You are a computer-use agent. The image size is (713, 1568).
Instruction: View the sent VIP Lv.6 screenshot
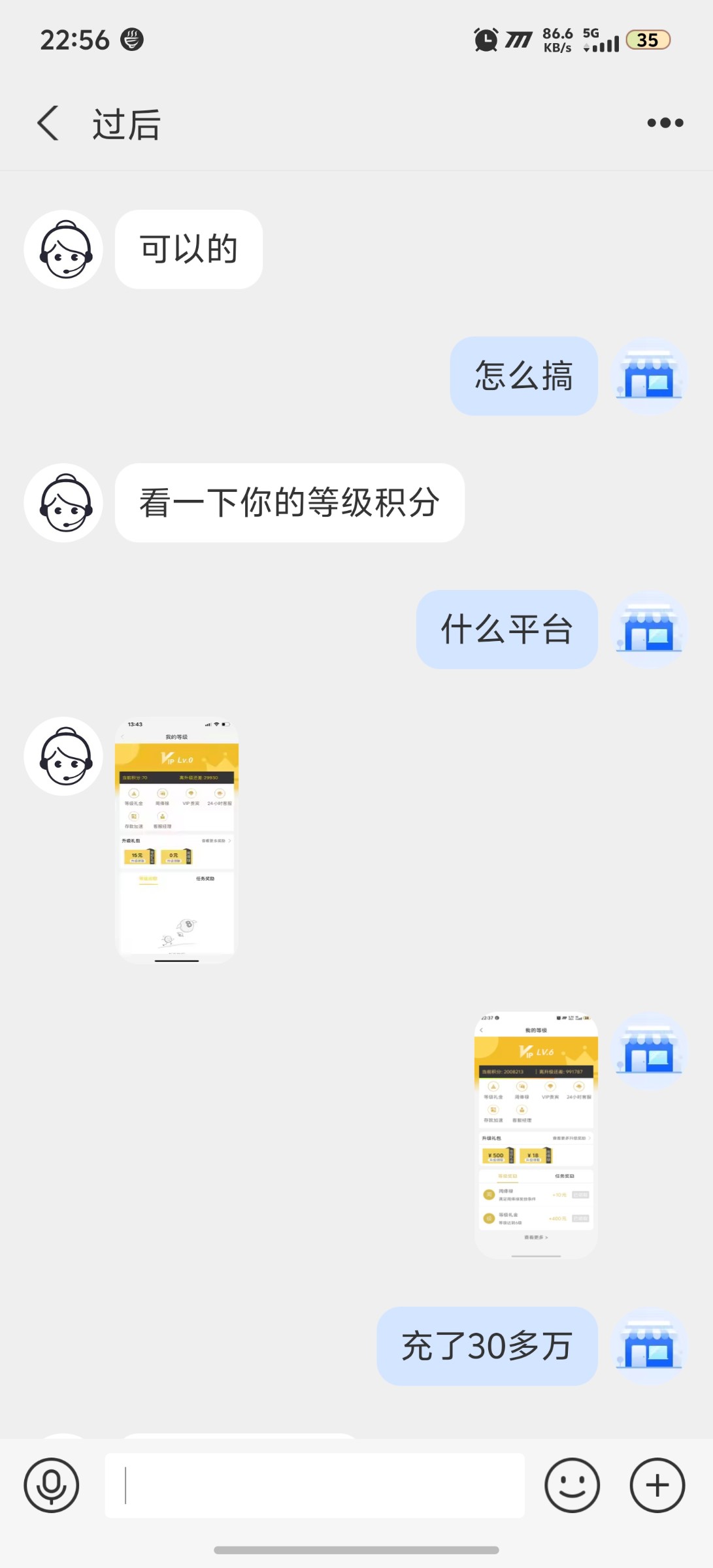[x=536, y=1135]
